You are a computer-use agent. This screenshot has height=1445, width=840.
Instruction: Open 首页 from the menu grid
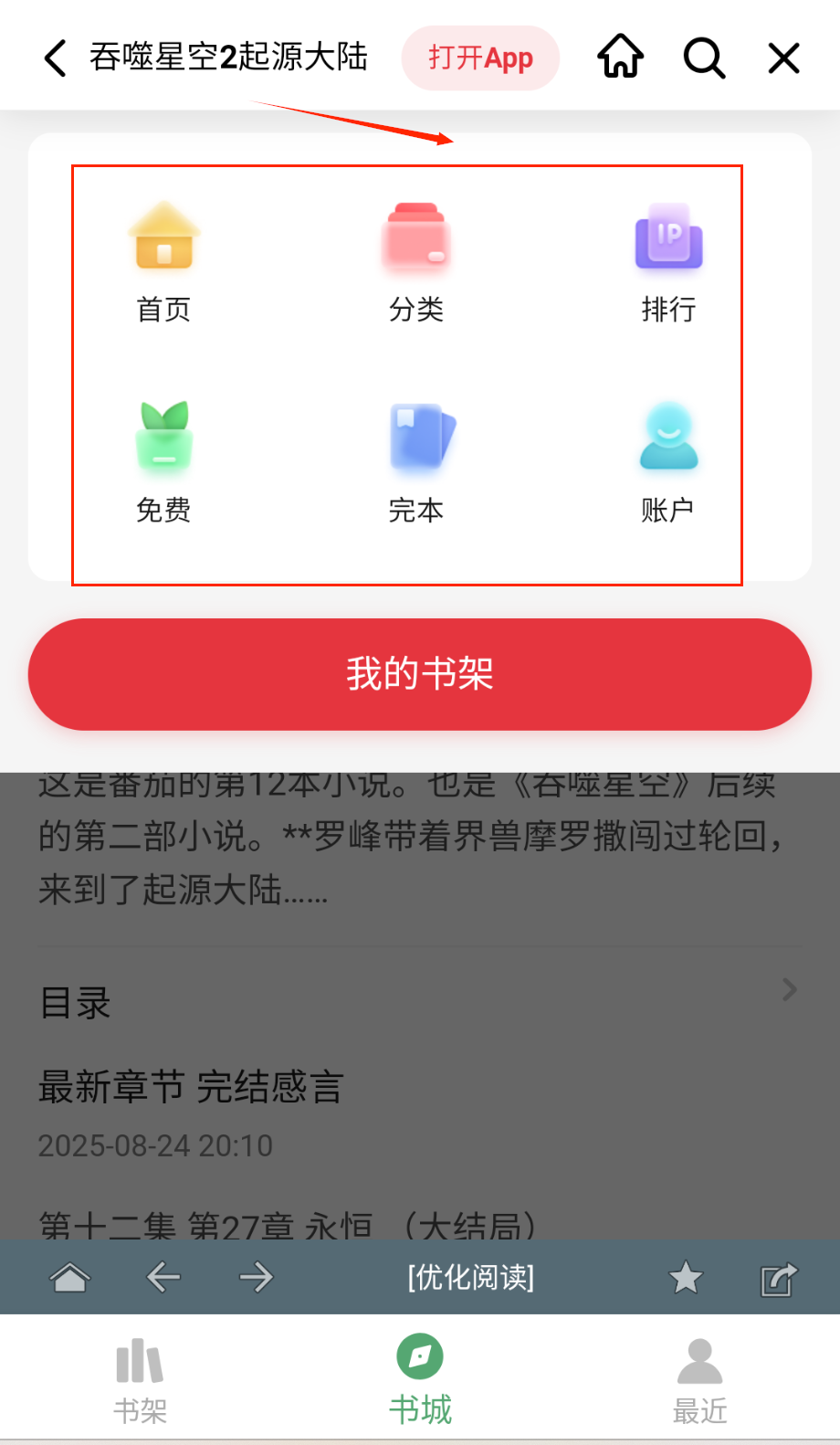pos(163,262)
